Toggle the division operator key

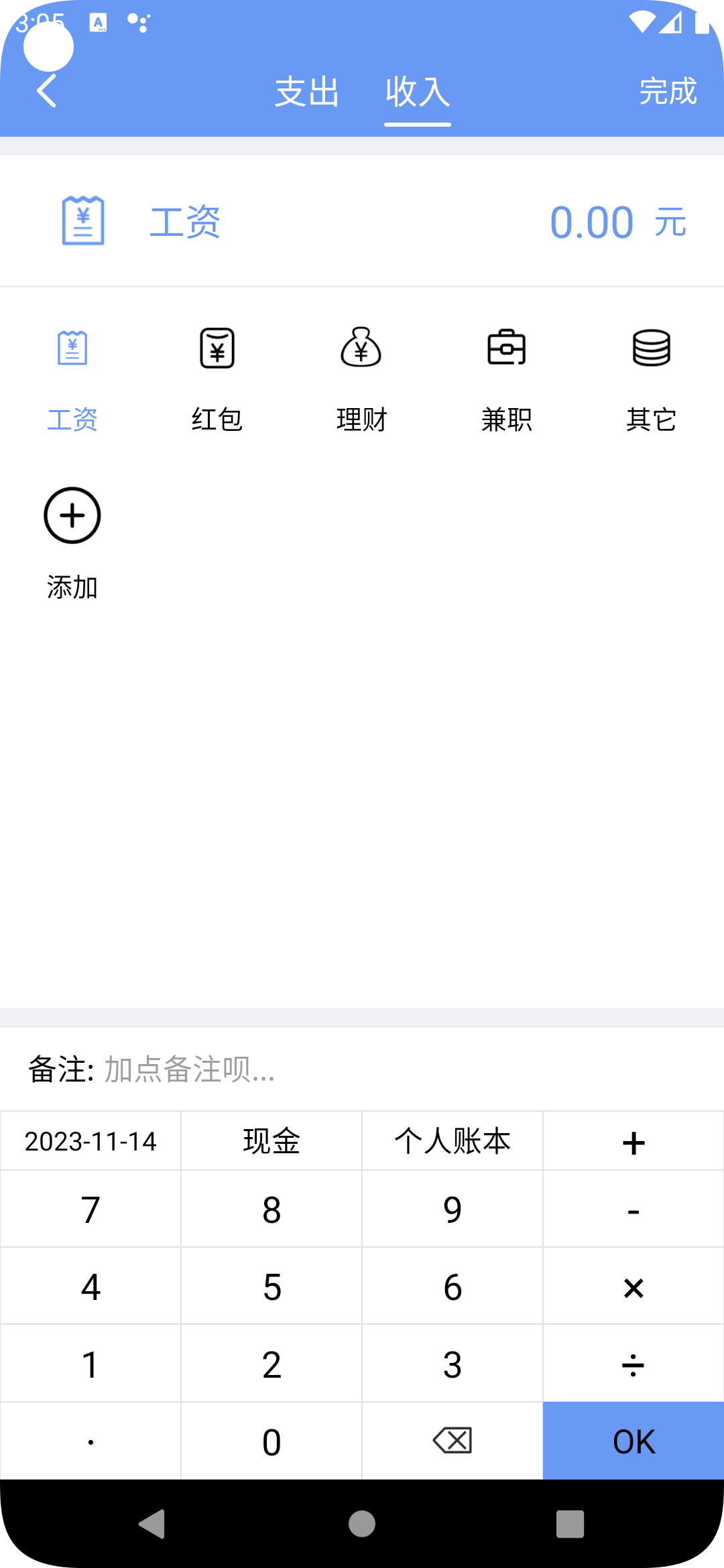point(633,1364)
